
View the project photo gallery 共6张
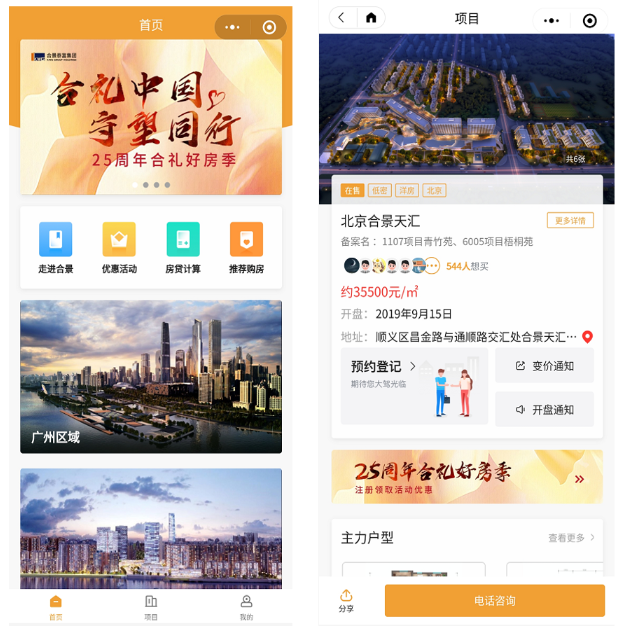click(576, 159)
